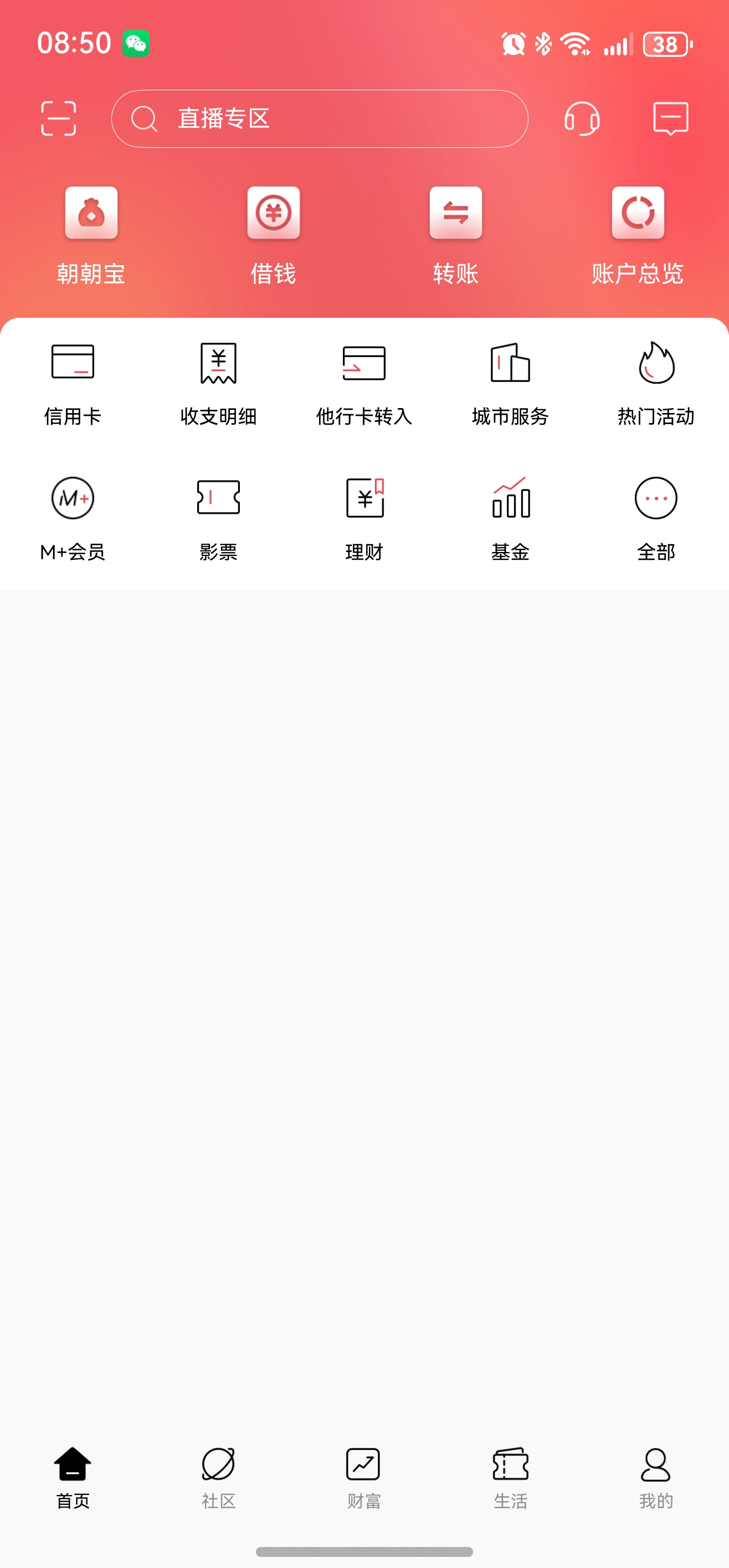Open the messages icon
Viewport: 729px width, 1568px height.
click(670, 118)
